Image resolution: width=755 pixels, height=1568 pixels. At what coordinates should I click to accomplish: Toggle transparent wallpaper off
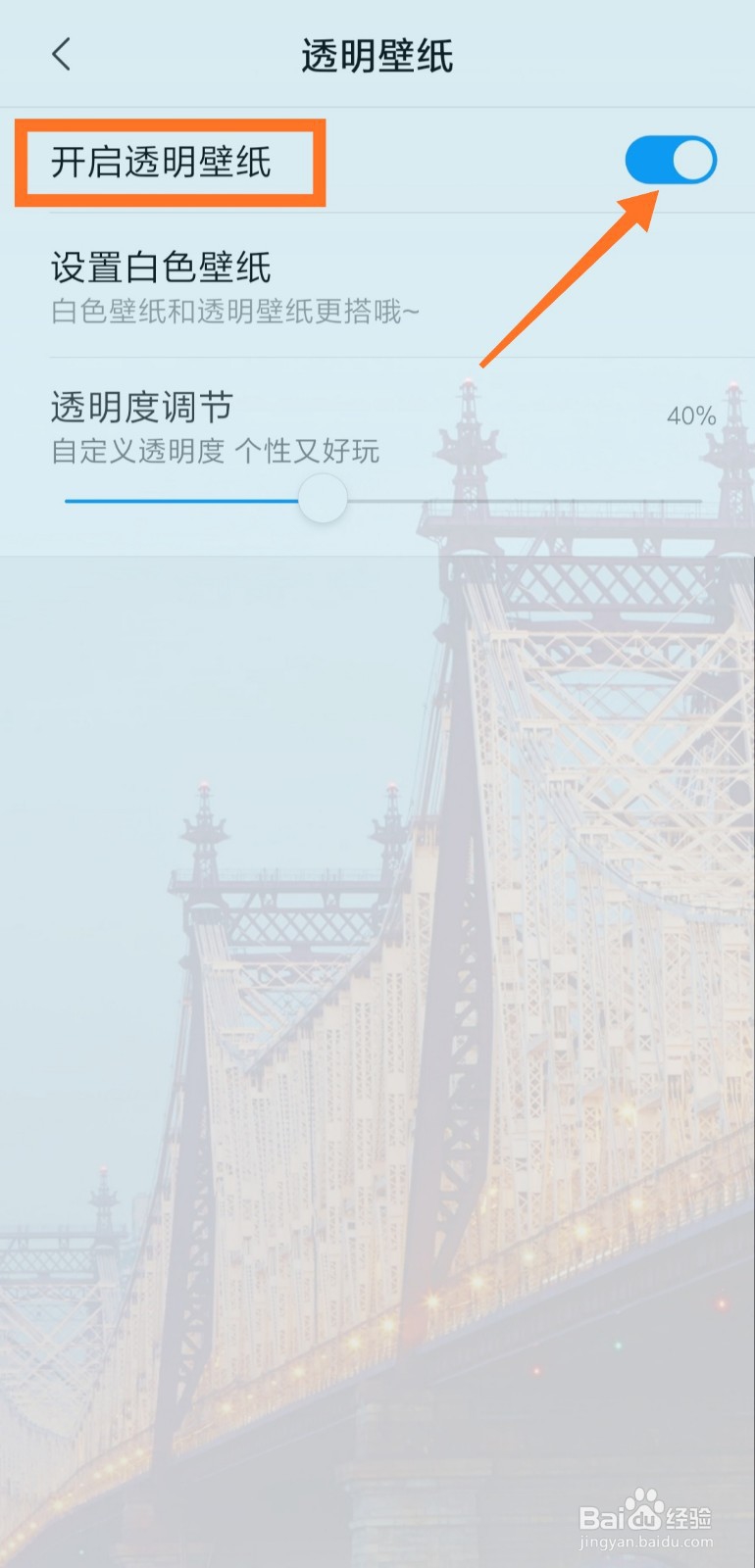click(x=671, y=160)
